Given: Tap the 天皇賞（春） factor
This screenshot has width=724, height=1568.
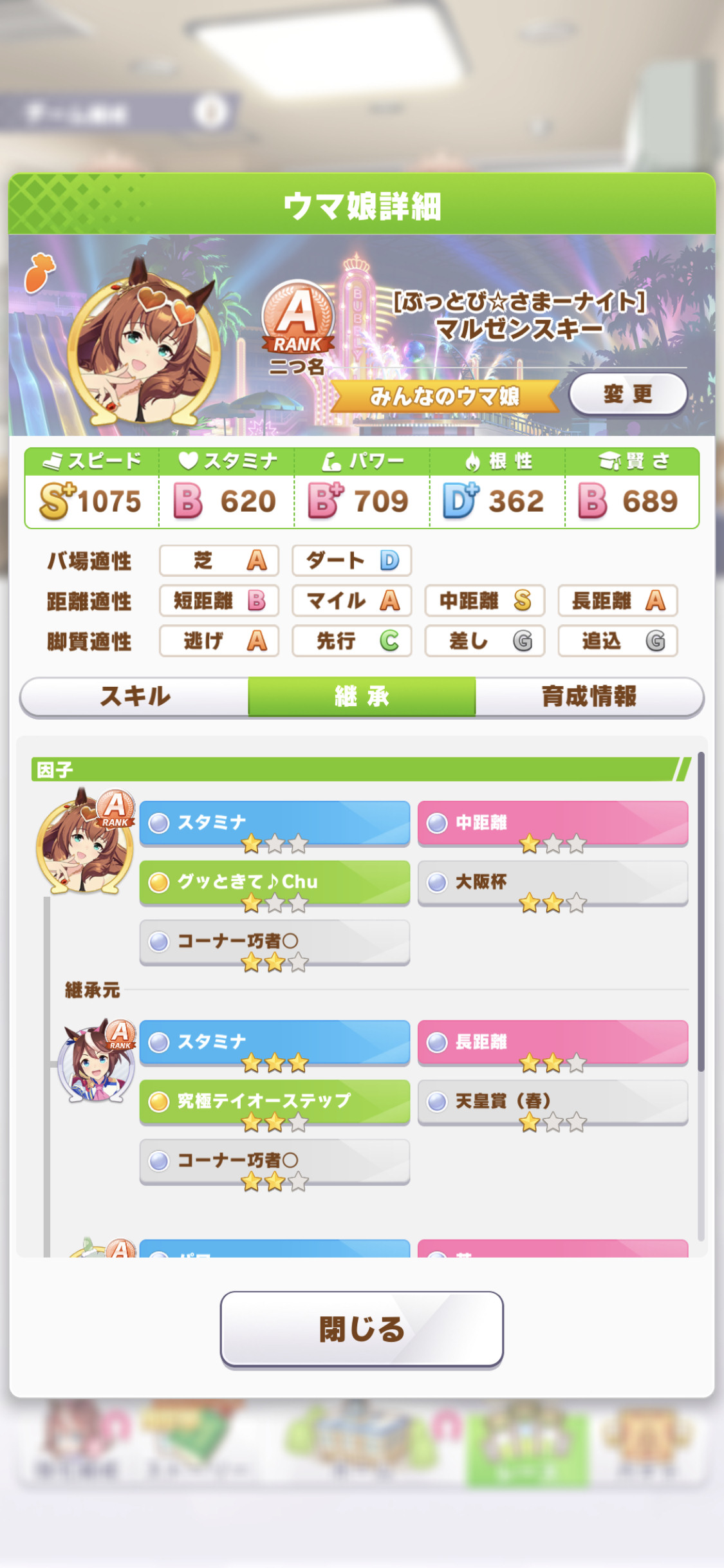Looking at the screenshot, I should point(553,1101).
